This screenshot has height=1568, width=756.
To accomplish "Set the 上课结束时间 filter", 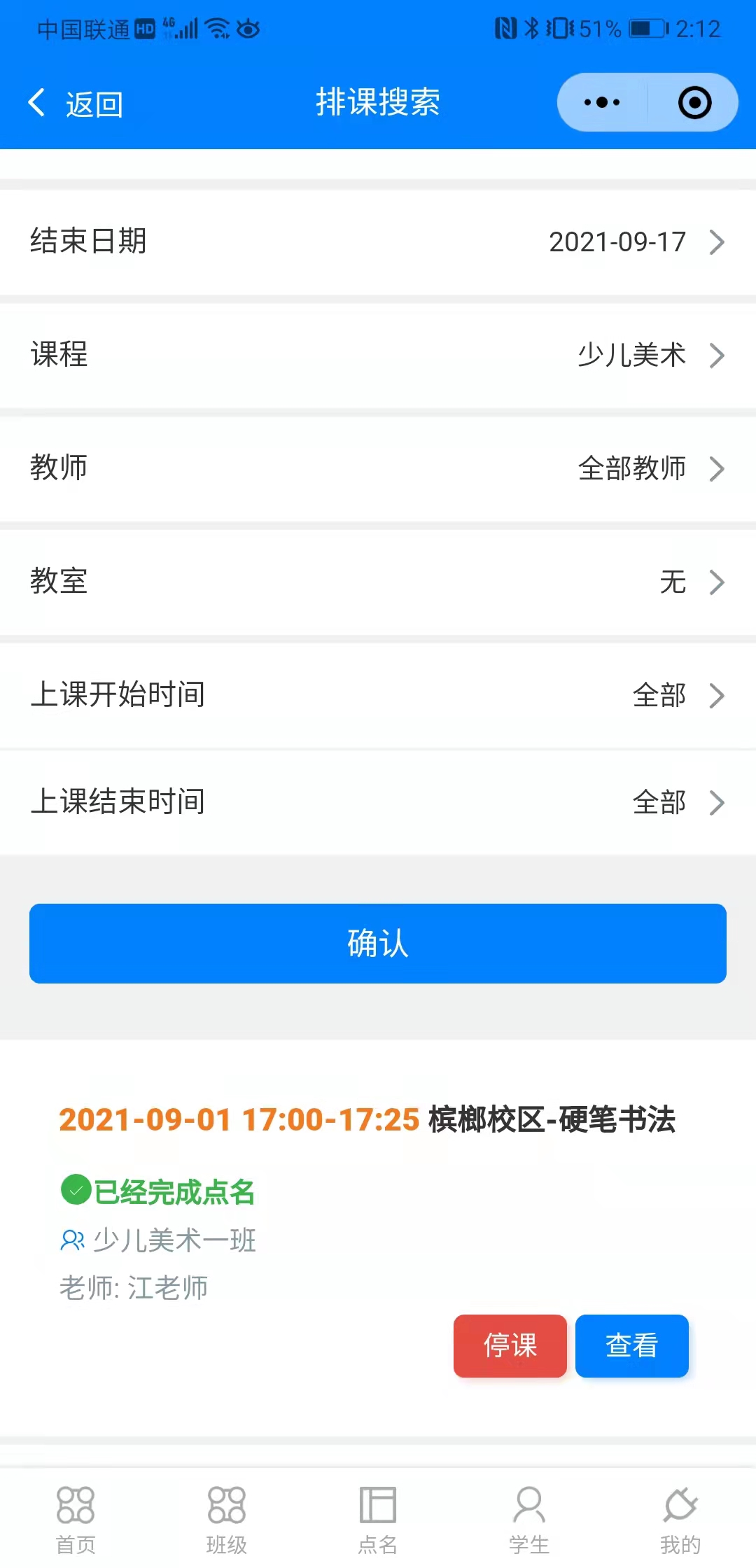I will (378, 802).
